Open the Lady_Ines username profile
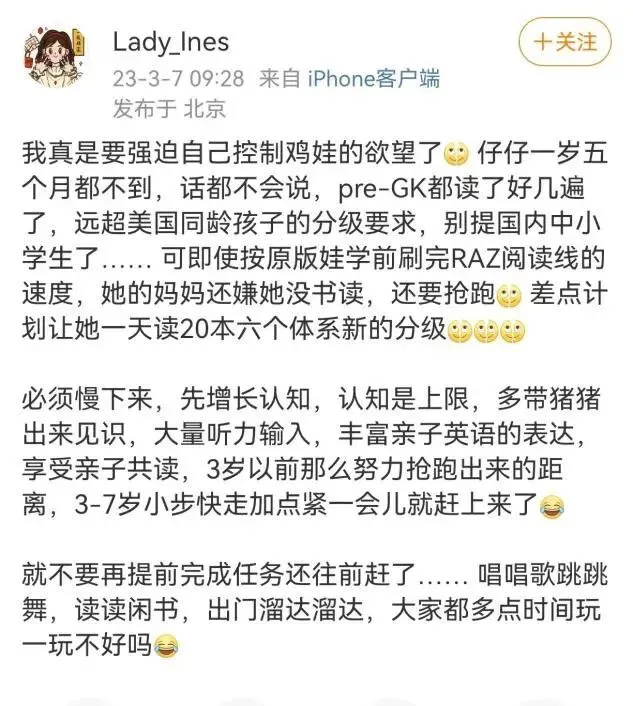The height and width of the screenshot is (706, 633). 171,42
